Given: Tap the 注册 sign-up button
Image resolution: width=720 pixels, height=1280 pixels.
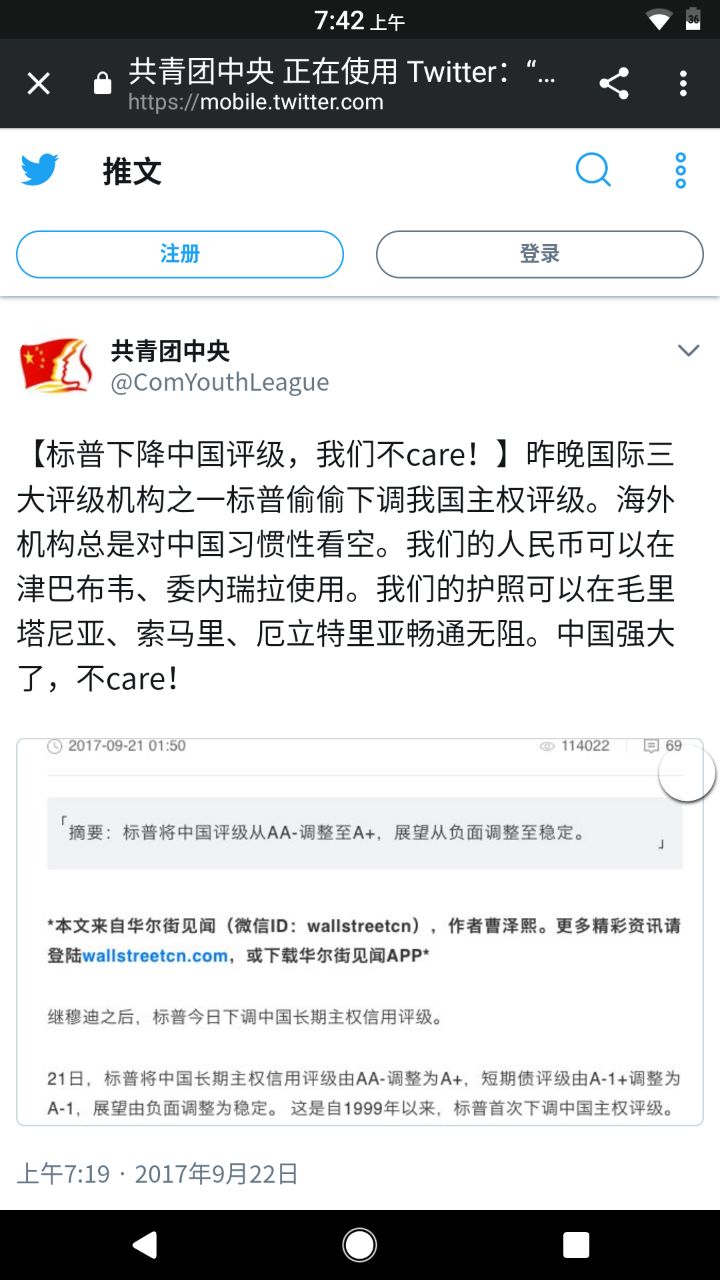Looking at the screenshot, I should click(180, 254).
